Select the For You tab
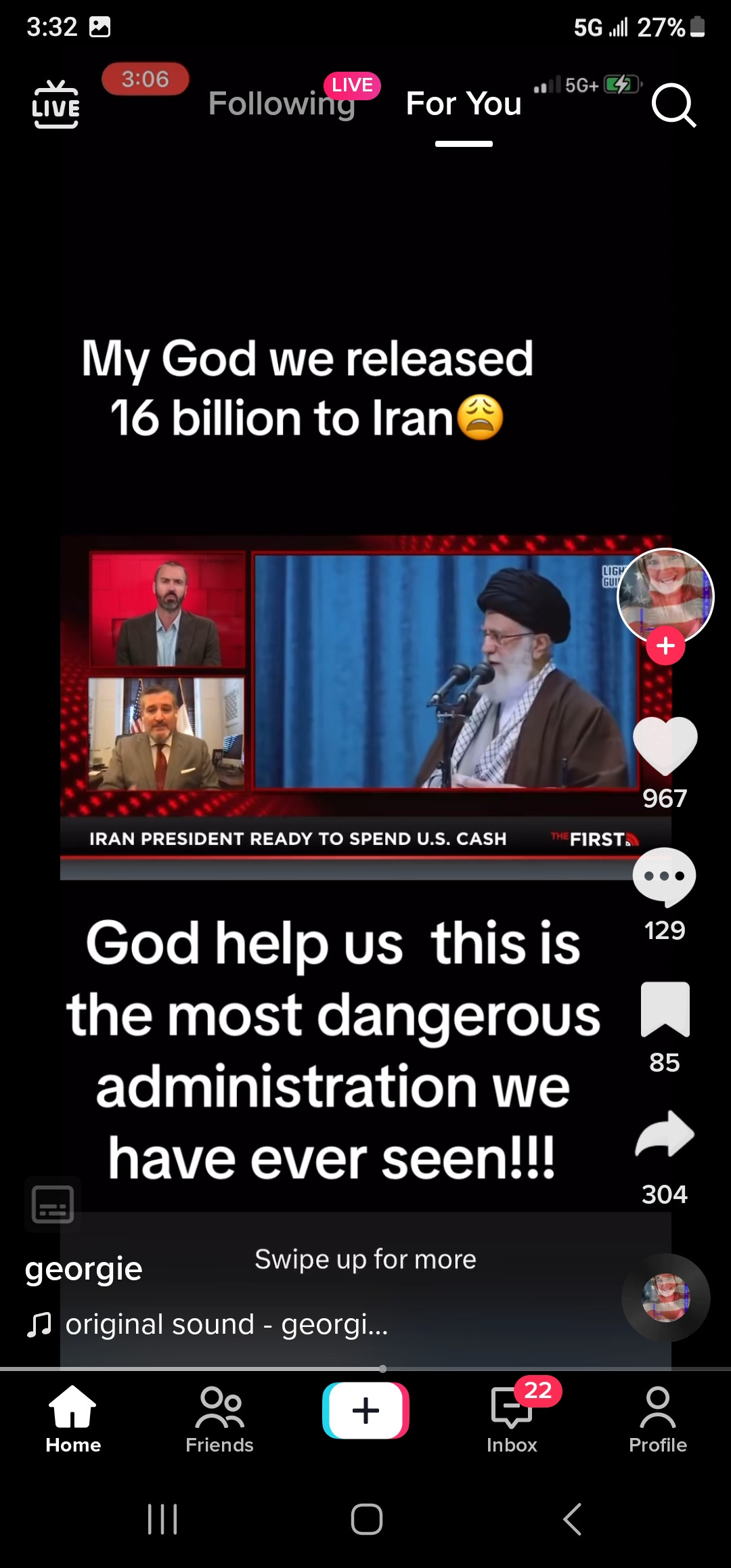The image size is (731, 1568). pyautogui.click(x=464, y=104)
